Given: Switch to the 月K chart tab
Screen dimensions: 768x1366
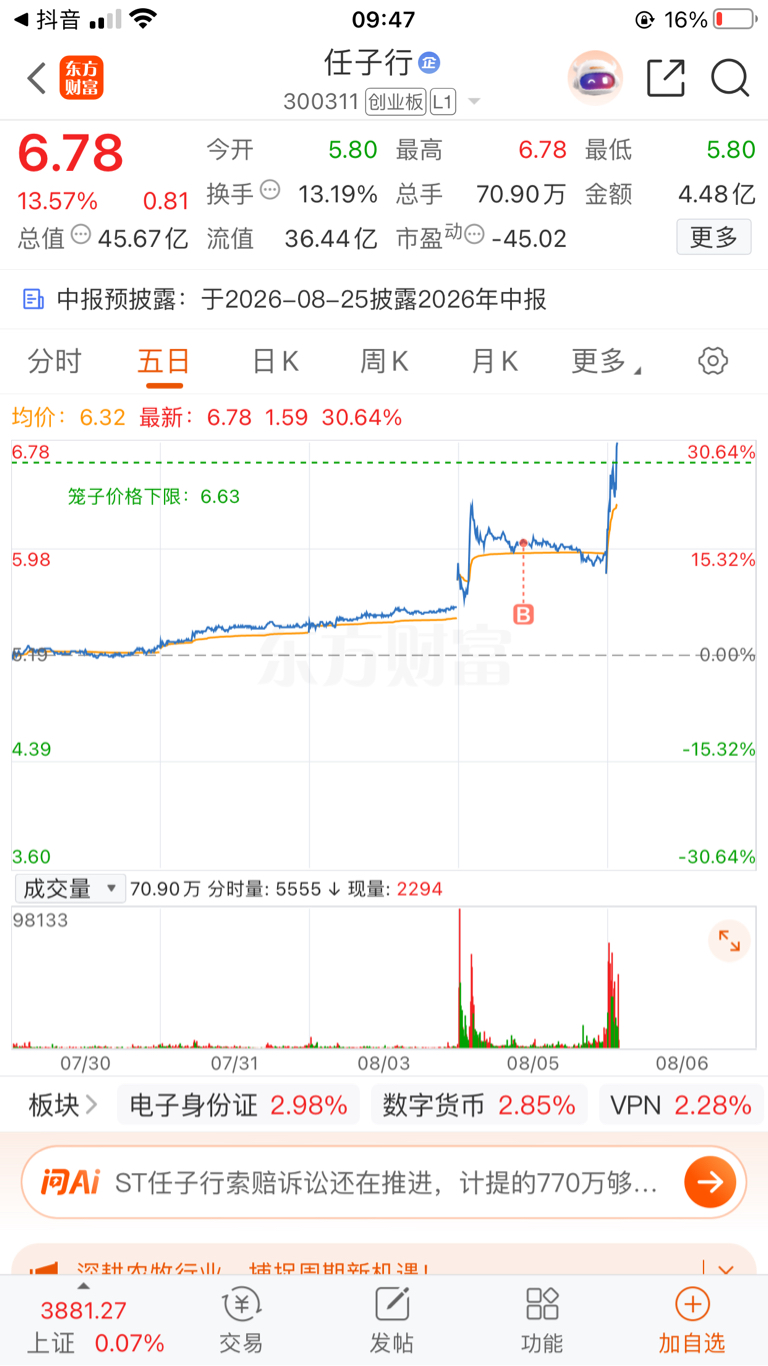Looking at the screenshot, I should coord(495,361).
